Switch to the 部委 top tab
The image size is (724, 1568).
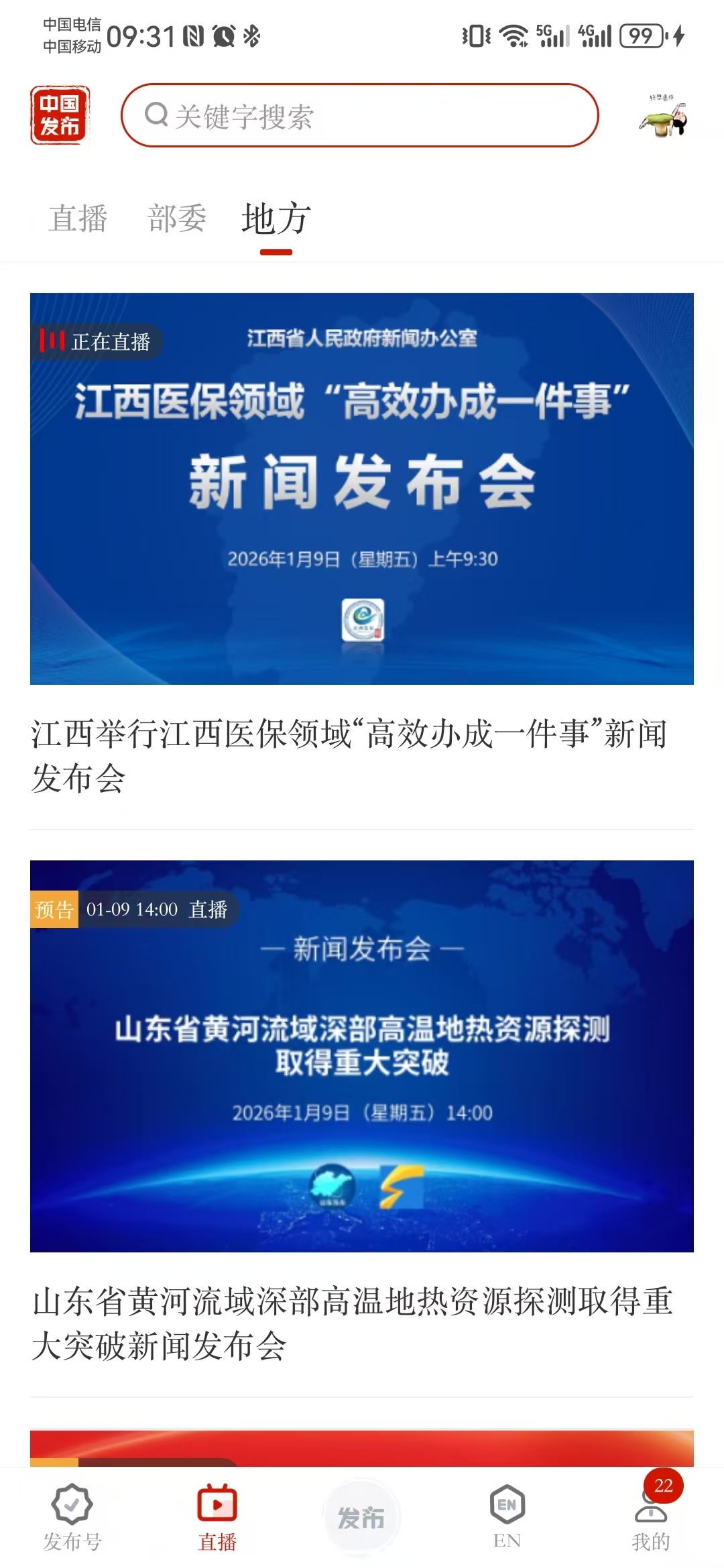(177, 218)
